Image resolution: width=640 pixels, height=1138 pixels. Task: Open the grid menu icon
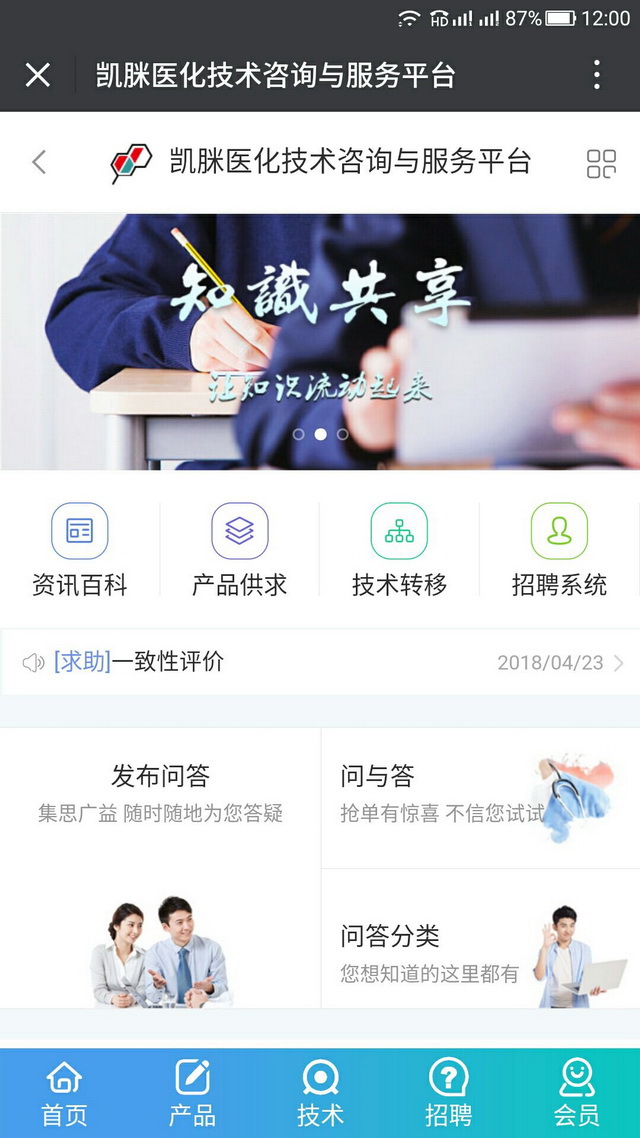(x=601, y=164)
